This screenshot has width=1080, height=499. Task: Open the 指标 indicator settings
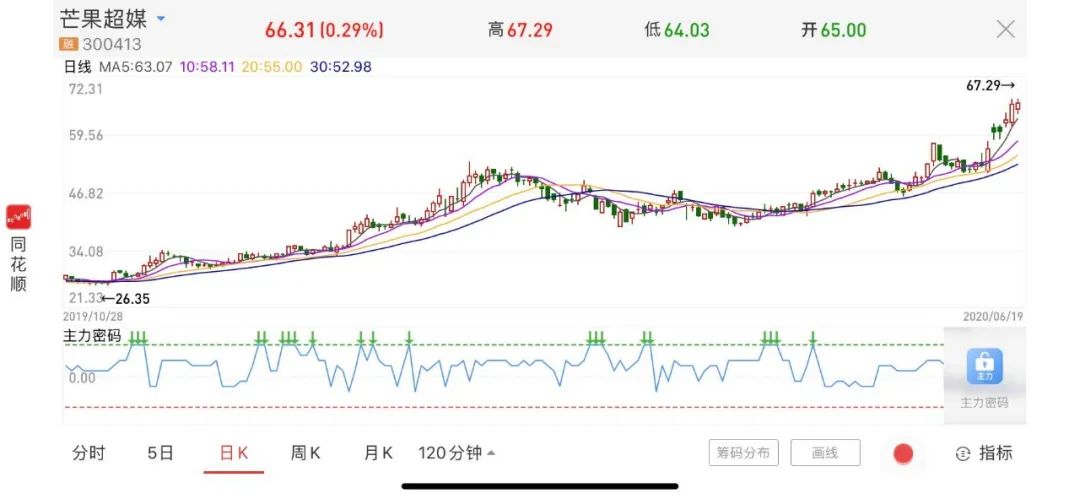tap(984, 453)
